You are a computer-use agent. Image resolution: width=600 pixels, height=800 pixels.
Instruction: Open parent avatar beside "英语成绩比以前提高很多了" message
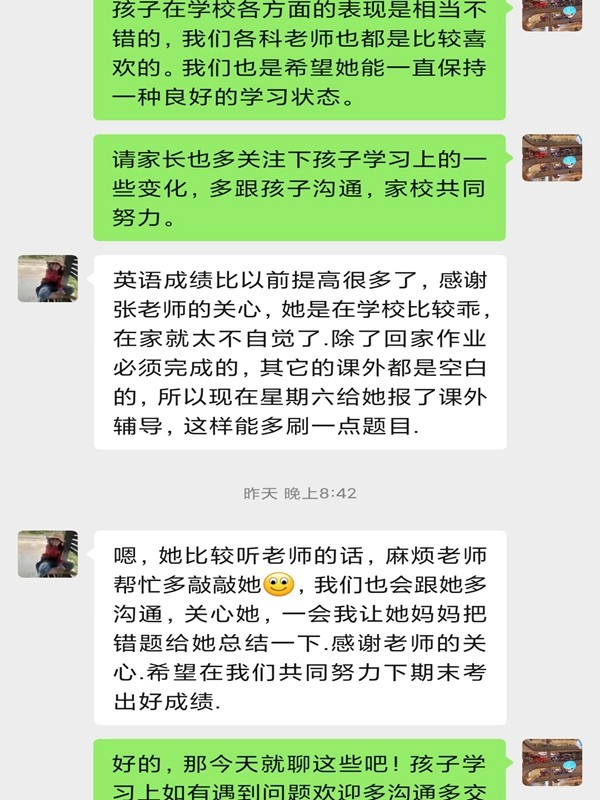pyautogui.click(x=47, y=278)
